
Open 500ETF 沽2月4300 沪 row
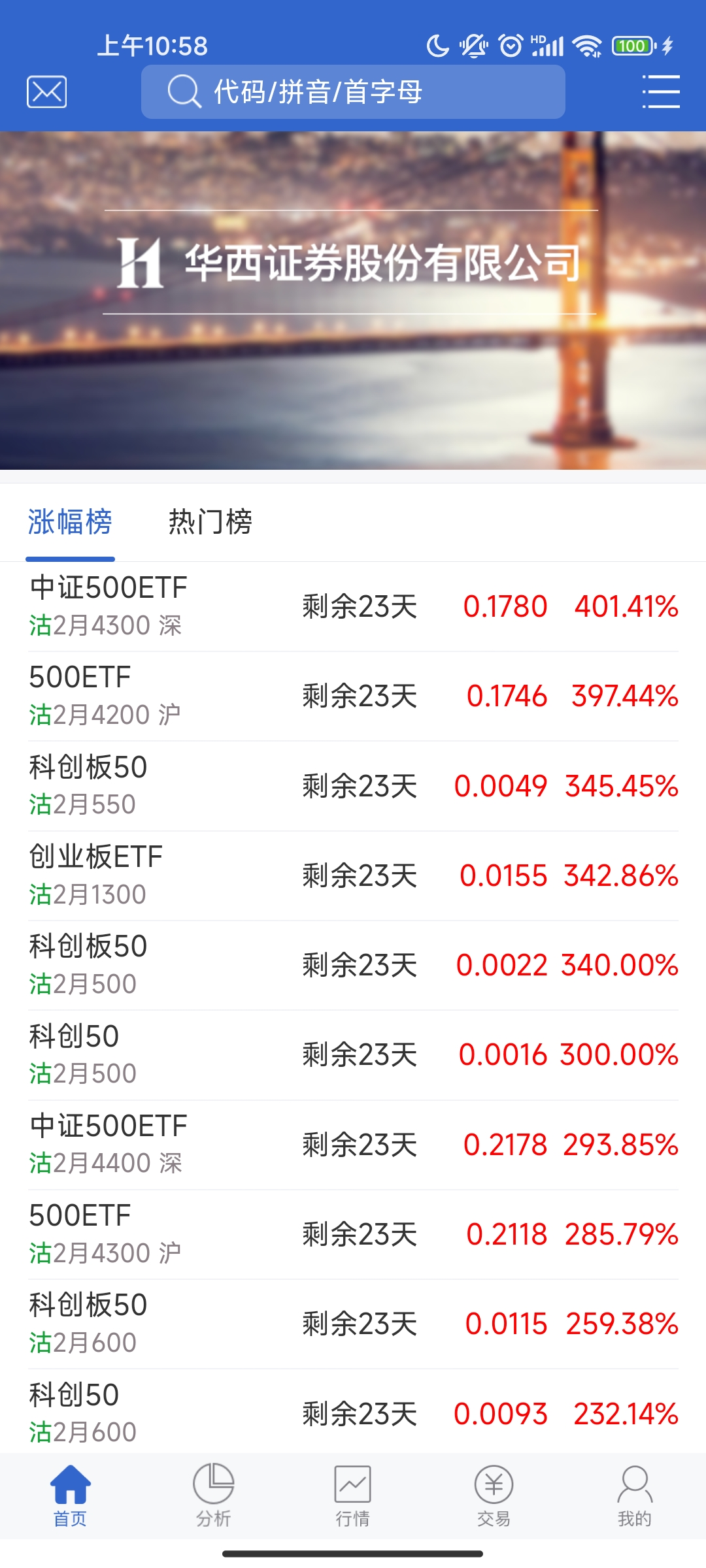[x=353, y=1234]
